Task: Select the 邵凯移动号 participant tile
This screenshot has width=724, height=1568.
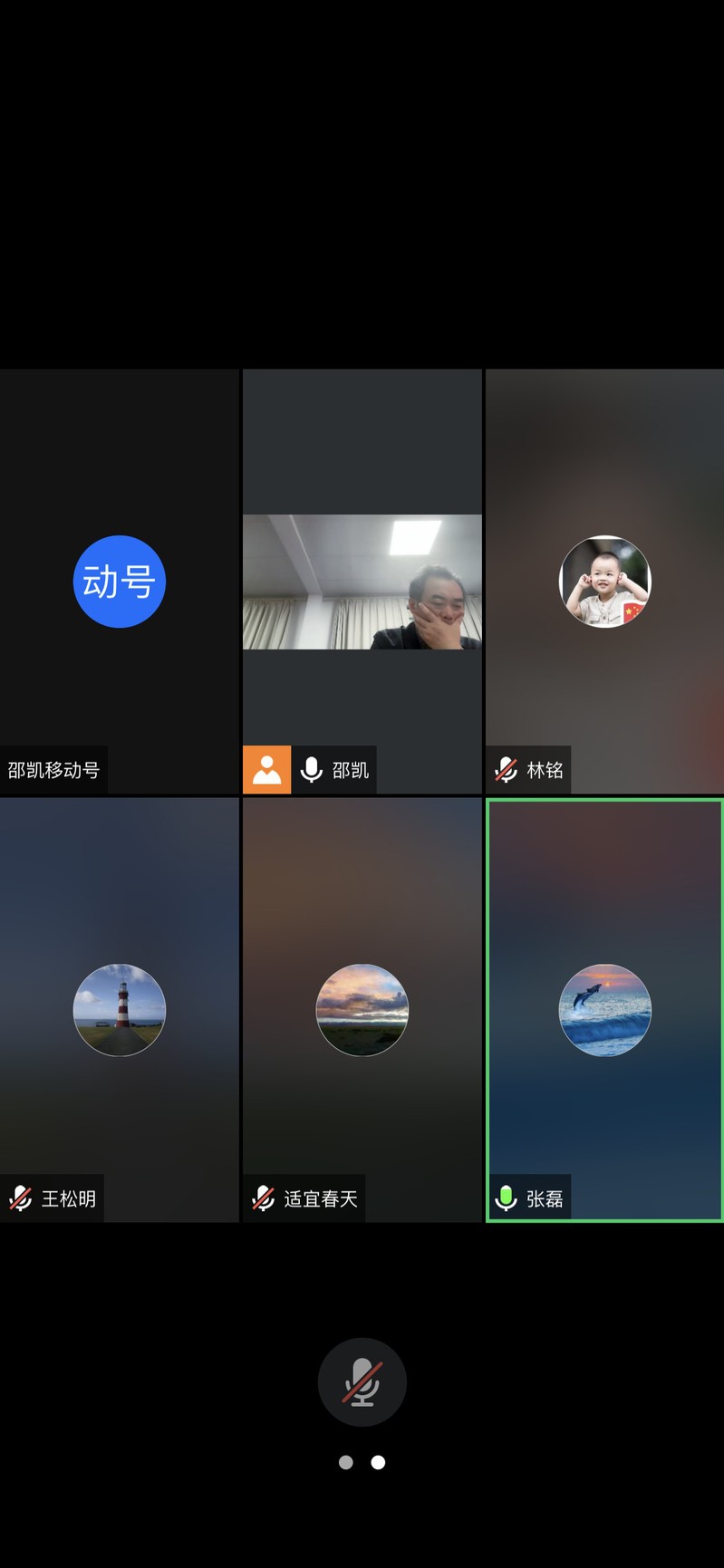Action: [x=119, y=582]
